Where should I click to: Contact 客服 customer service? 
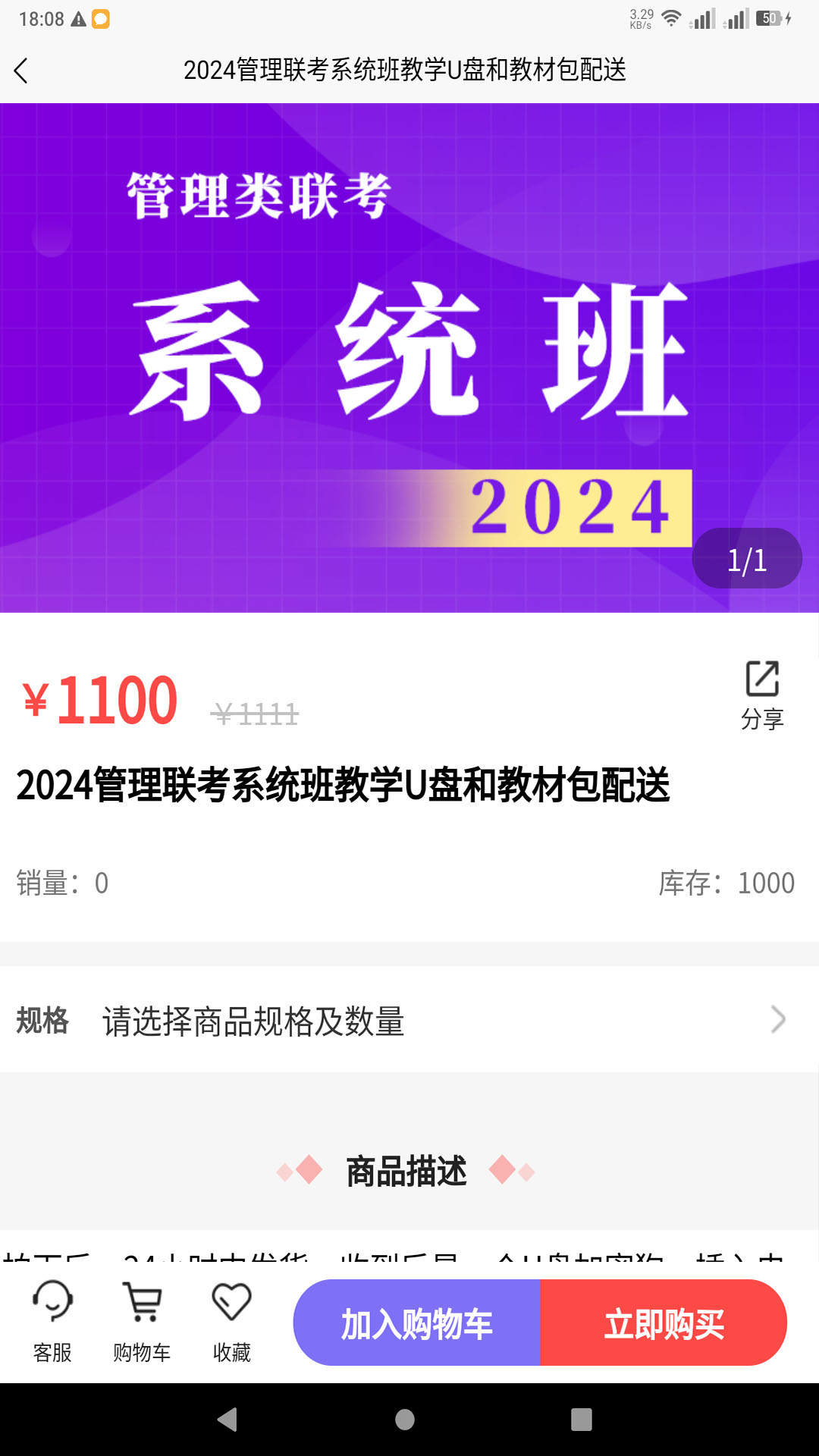click(x=52, y=1320)
